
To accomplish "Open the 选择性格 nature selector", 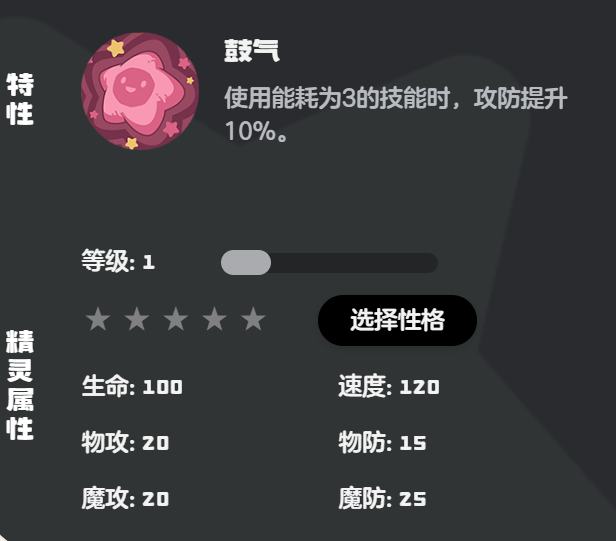I will 397,321.
